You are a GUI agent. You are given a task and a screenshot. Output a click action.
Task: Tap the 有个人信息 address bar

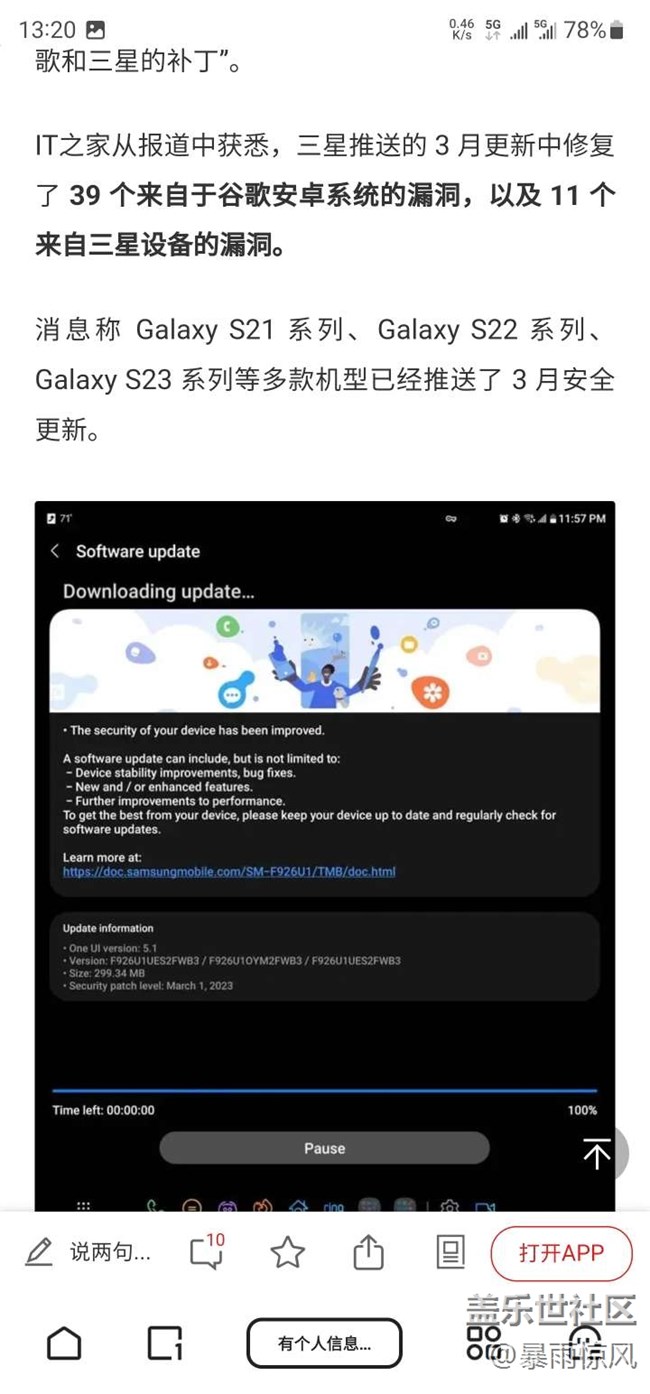(x=324, y=1343)
